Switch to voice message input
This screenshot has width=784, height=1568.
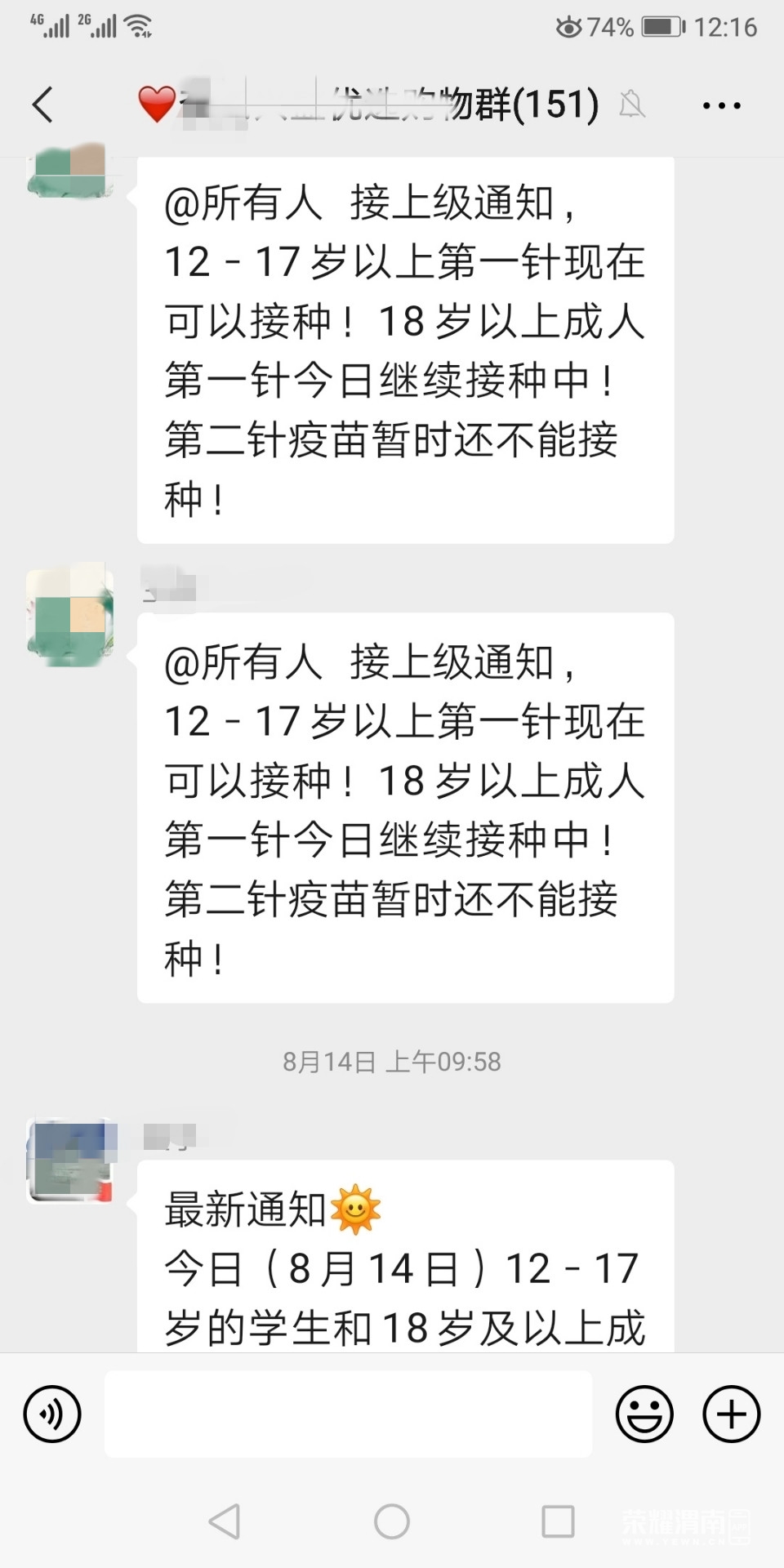(x=52, y=1414)
